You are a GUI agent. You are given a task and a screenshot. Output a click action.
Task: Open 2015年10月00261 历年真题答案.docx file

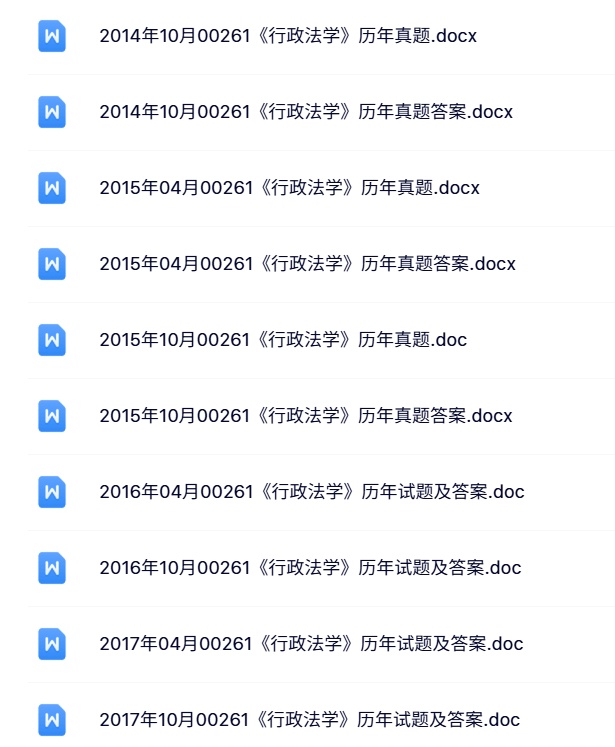tap(306, 416)
